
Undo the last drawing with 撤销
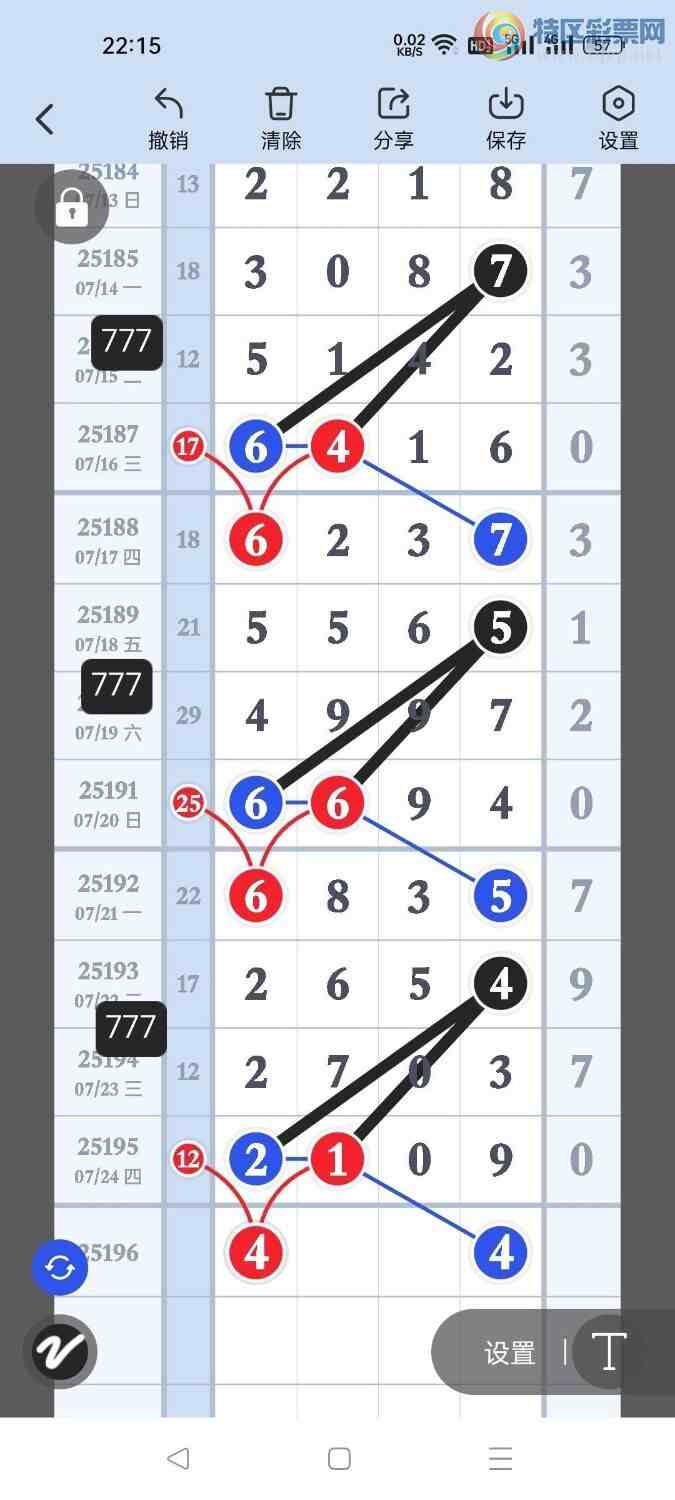[168, 119]
